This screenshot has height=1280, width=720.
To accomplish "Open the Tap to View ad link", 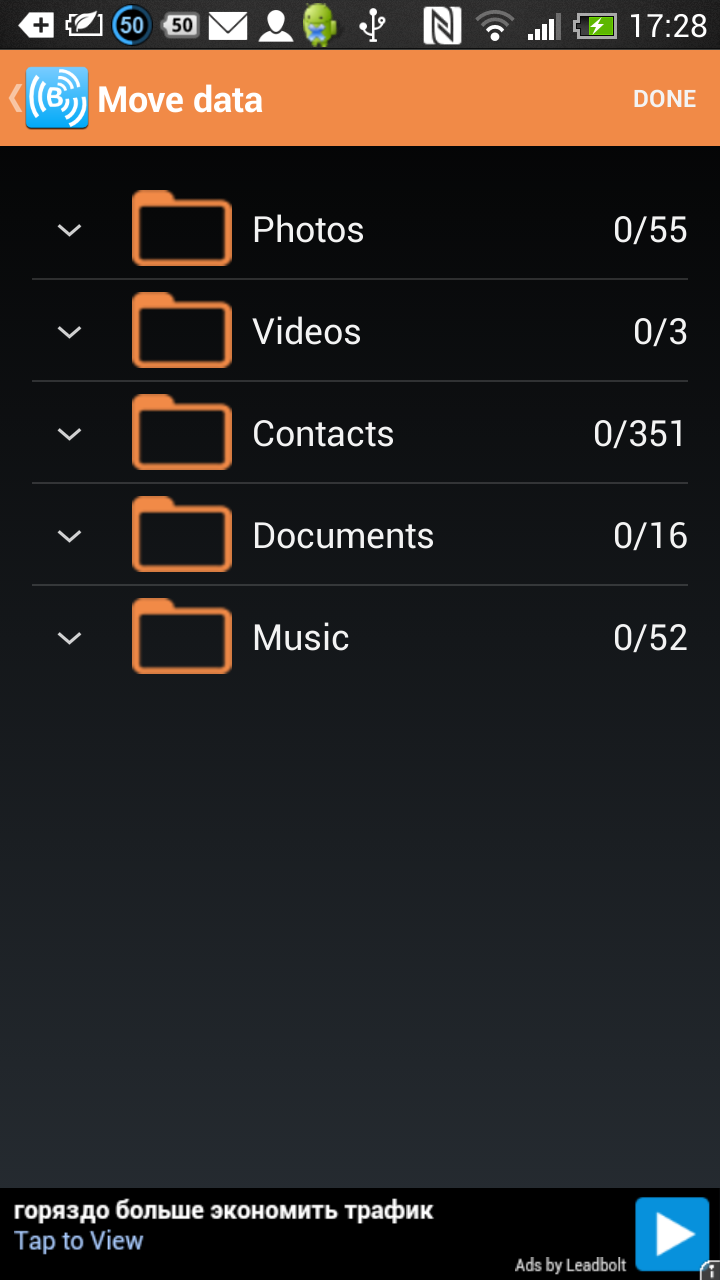I will [x=79, y=1241].
